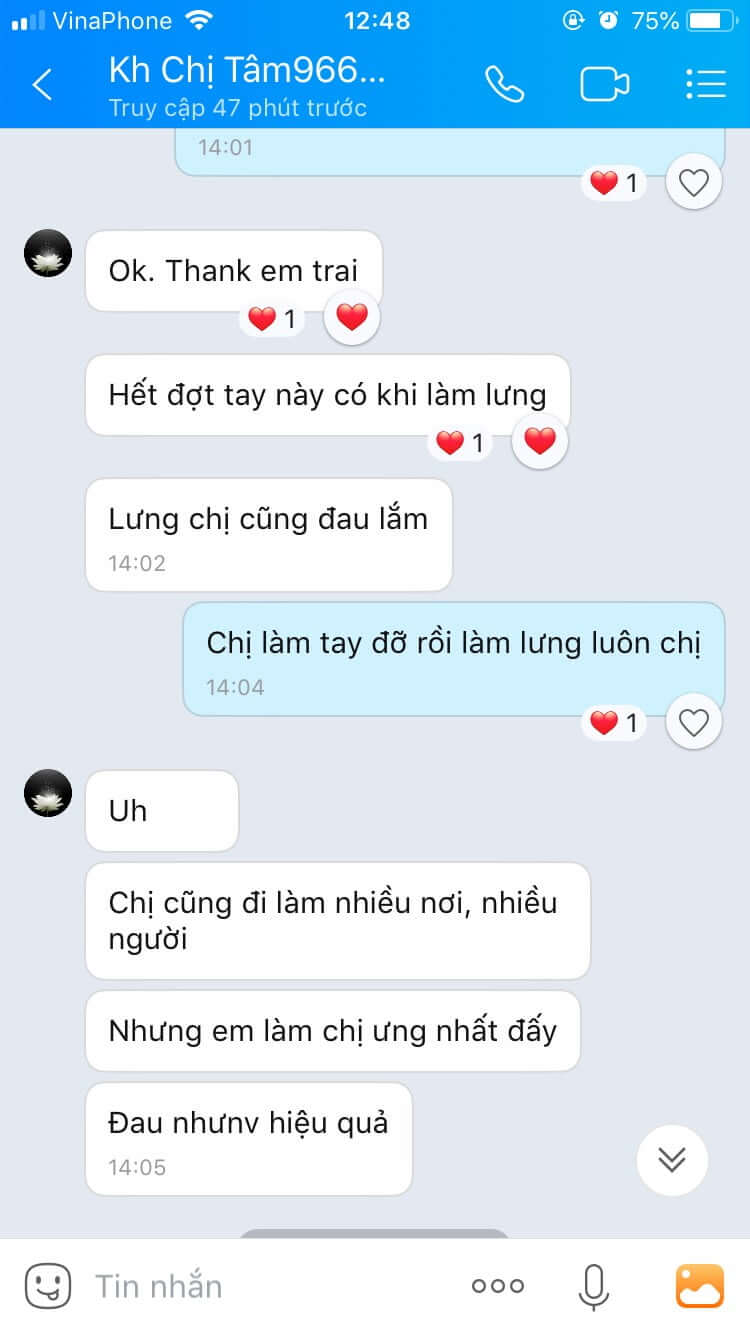
Task: Open the sticker and emoji picker
Action: pos(48,1286)
